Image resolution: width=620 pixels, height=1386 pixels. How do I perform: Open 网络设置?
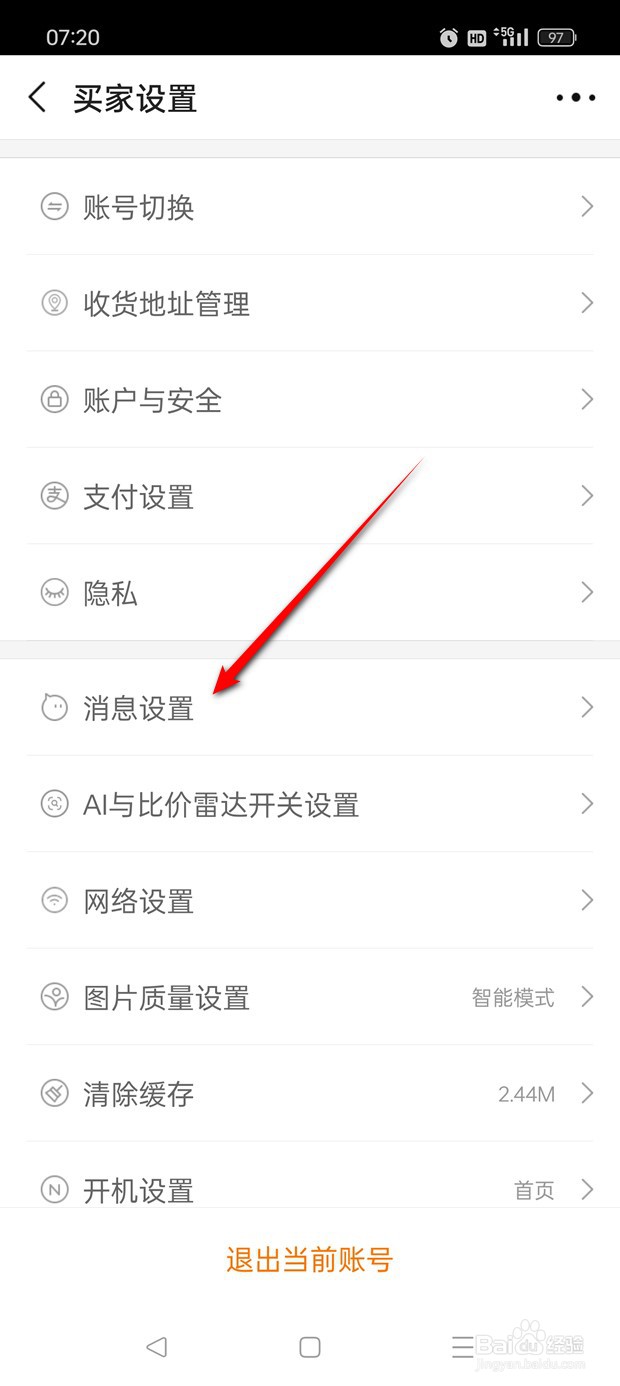click(310, 901)
